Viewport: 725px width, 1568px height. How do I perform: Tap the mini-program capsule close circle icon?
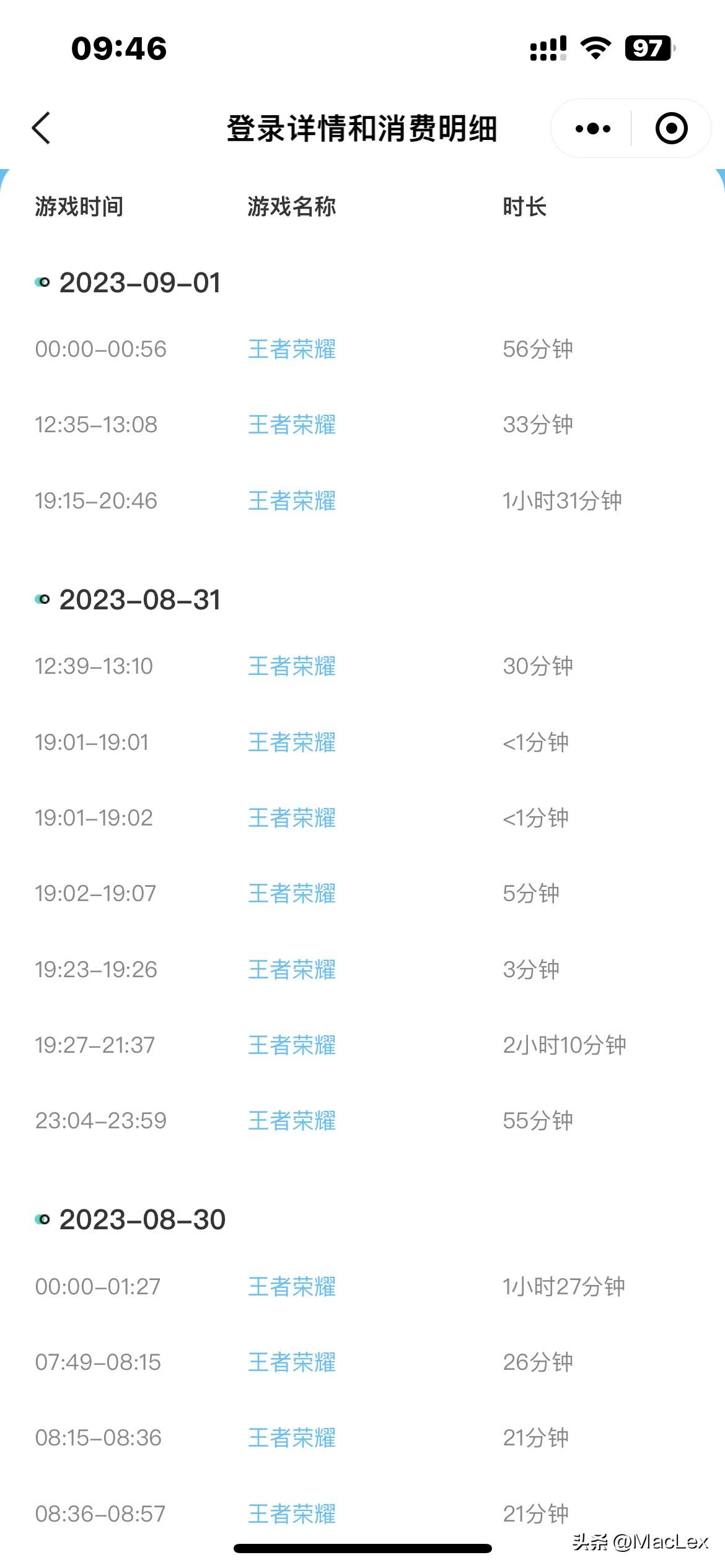[670, 127]
